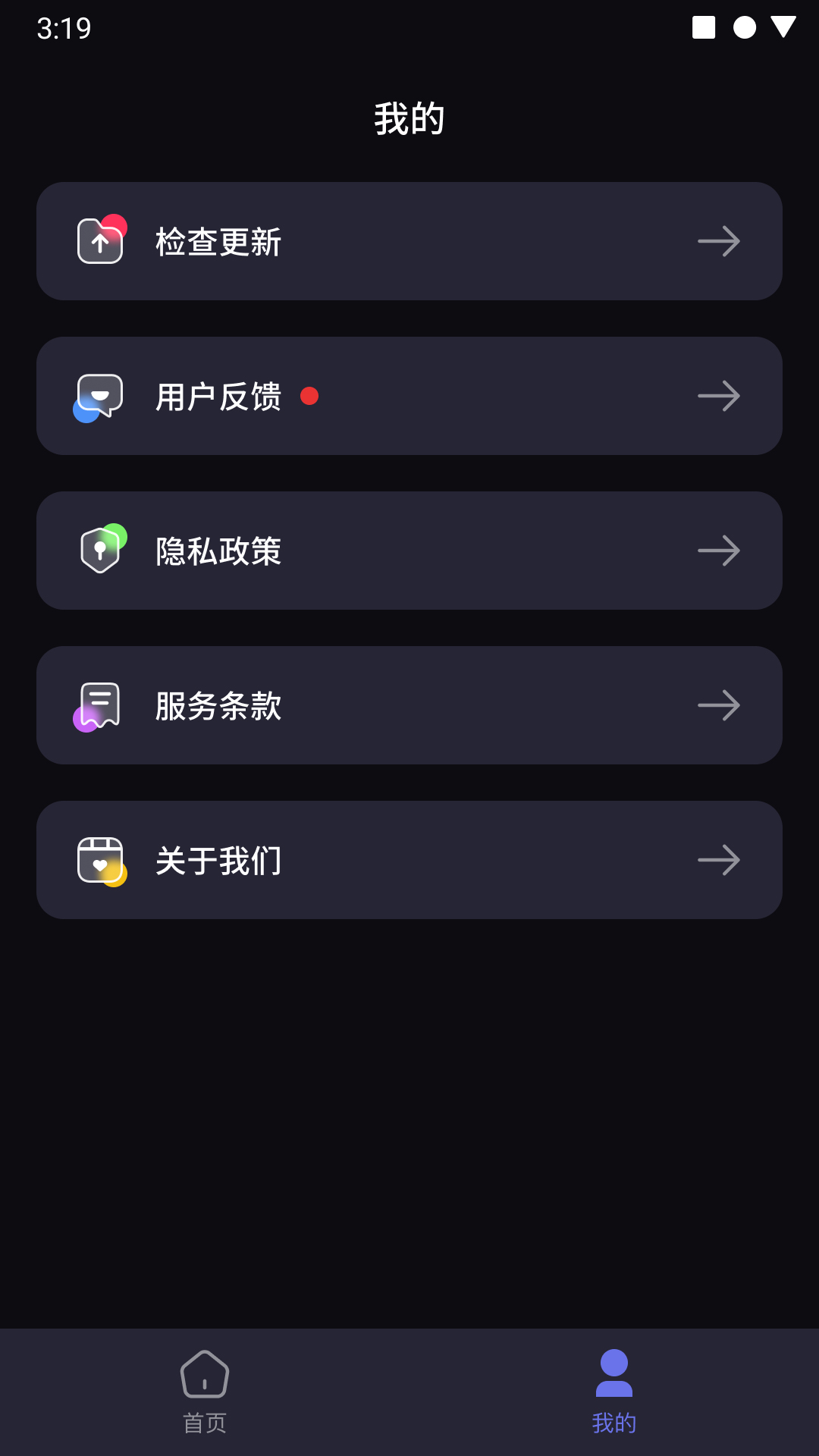
Task: Open the 关于我们 page
Action: 409,860
